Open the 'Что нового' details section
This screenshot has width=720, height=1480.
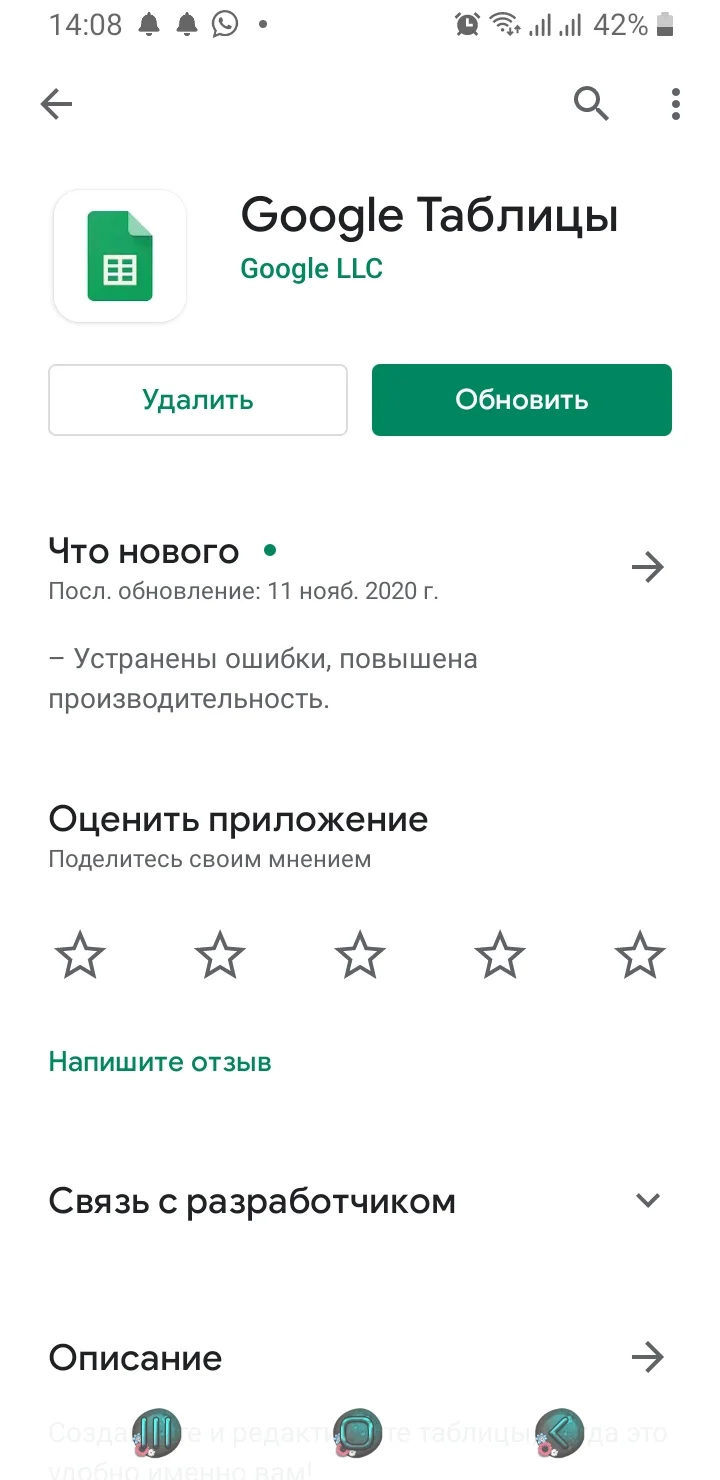coord(143,551)
